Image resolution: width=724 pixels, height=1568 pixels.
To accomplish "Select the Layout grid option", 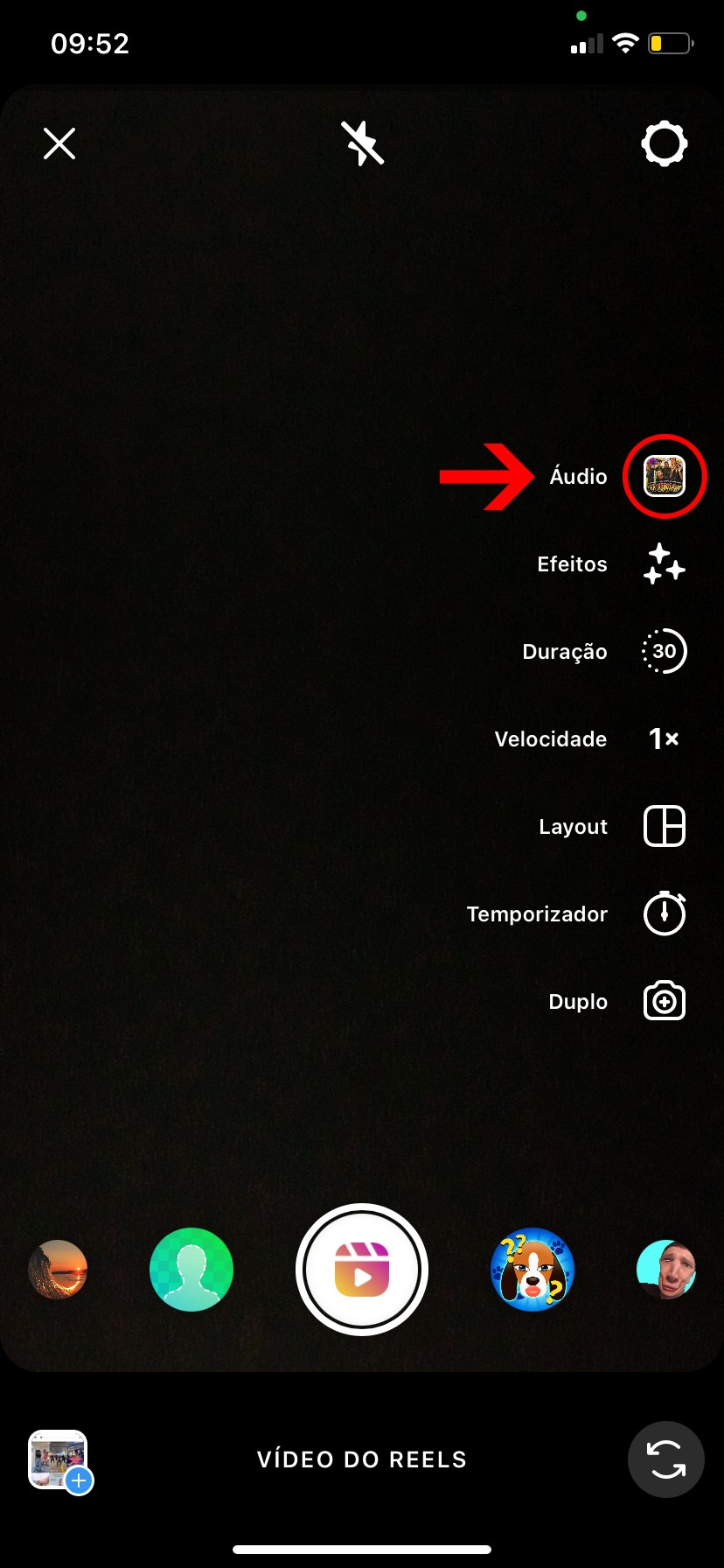I will [665, 827].
